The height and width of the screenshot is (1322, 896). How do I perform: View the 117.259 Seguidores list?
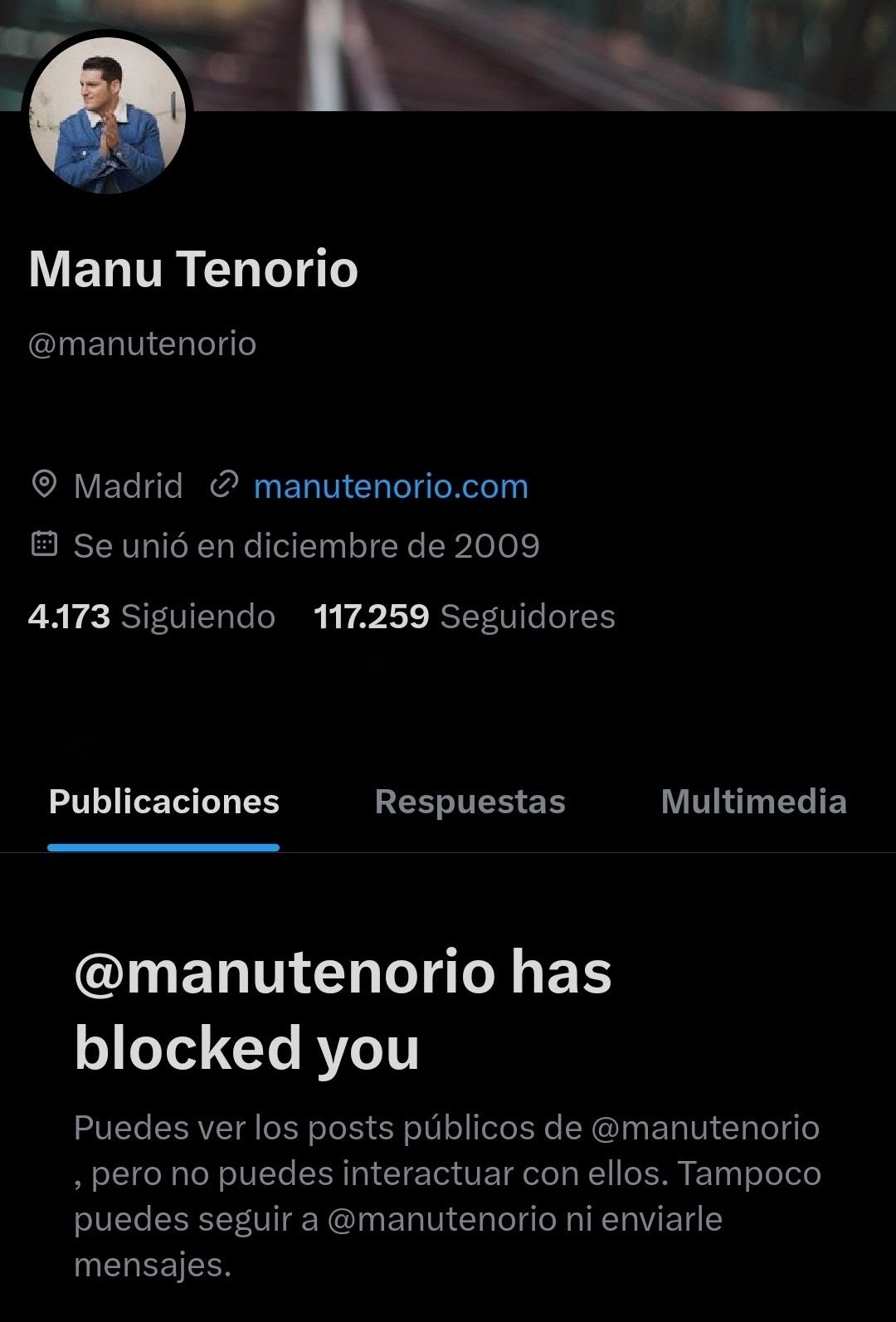coord(465,617)
